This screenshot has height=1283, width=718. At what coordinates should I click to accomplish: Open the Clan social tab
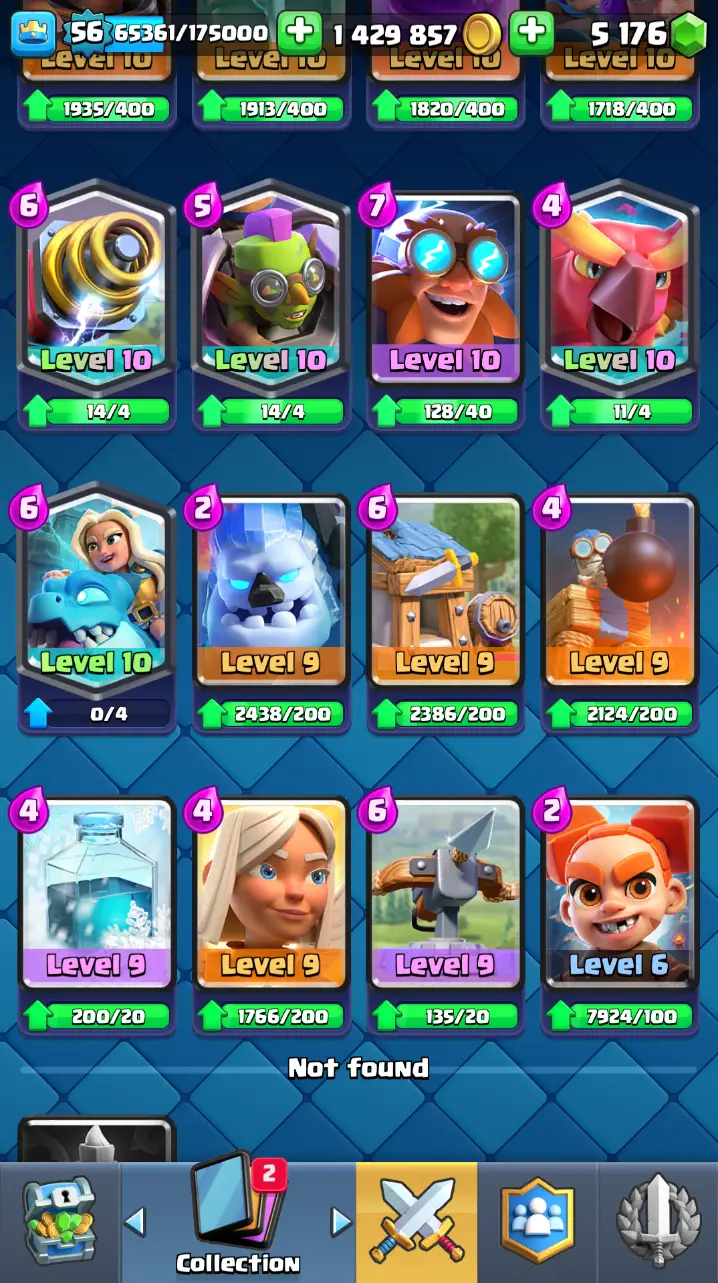click(538, 1222)
